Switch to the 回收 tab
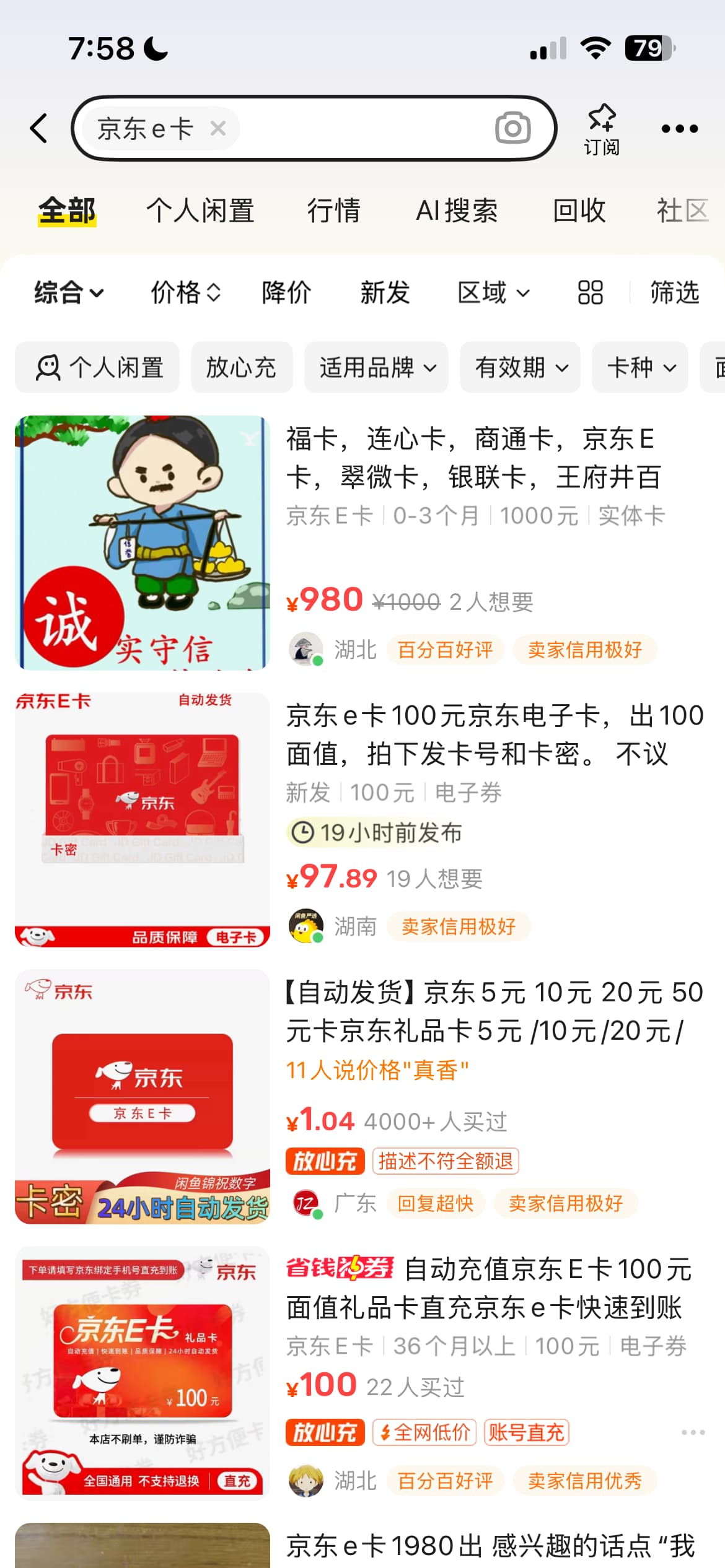The width and height of the screenshot is (725, 1568). 579,211
